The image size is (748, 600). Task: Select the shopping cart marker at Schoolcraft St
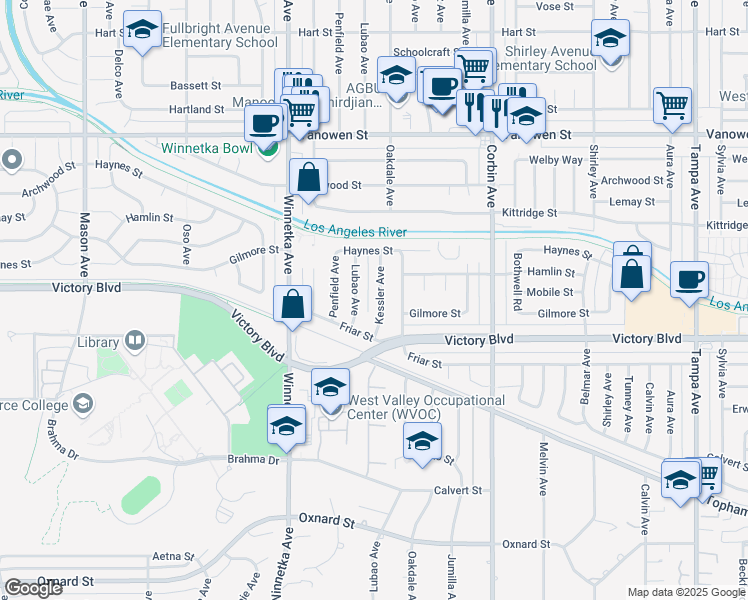477,68
